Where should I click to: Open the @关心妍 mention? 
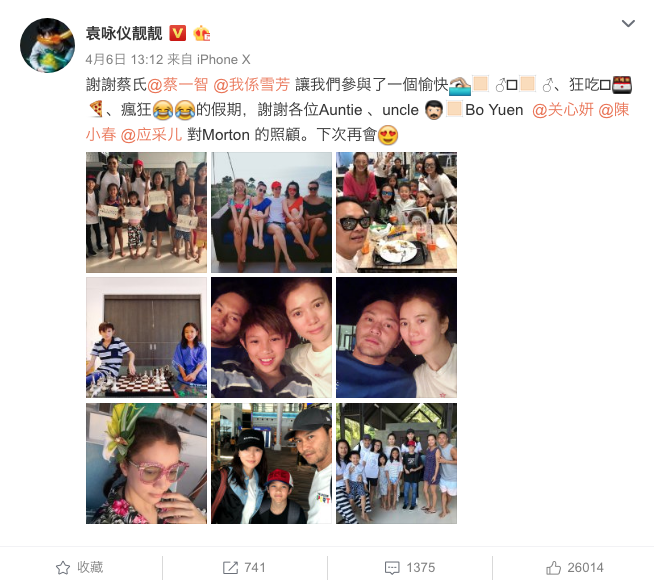(564, 110)
